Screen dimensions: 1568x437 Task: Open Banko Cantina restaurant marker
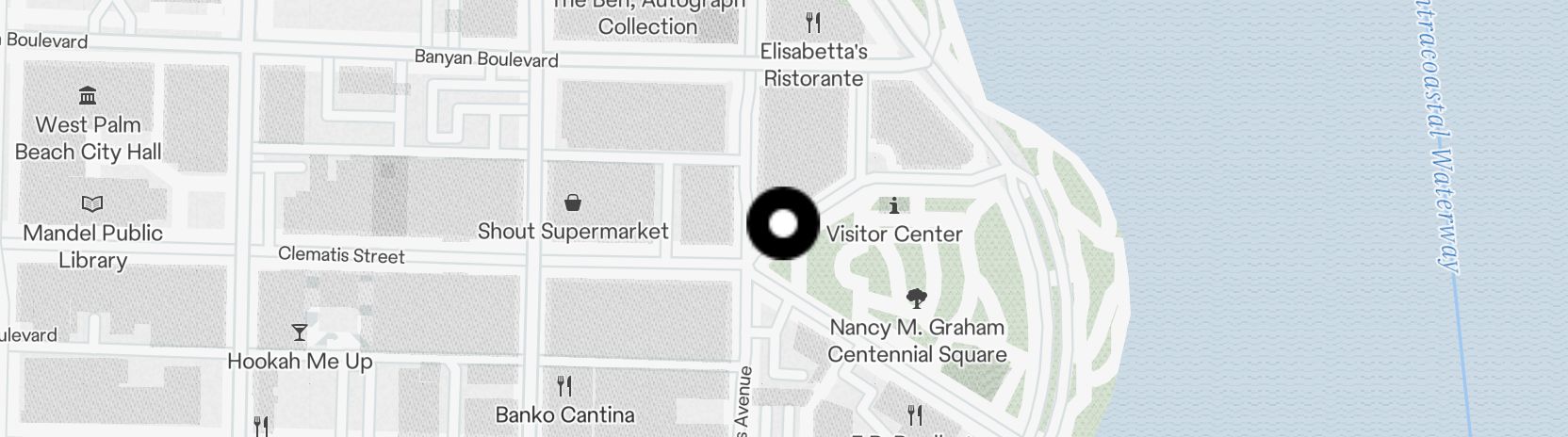564,385
